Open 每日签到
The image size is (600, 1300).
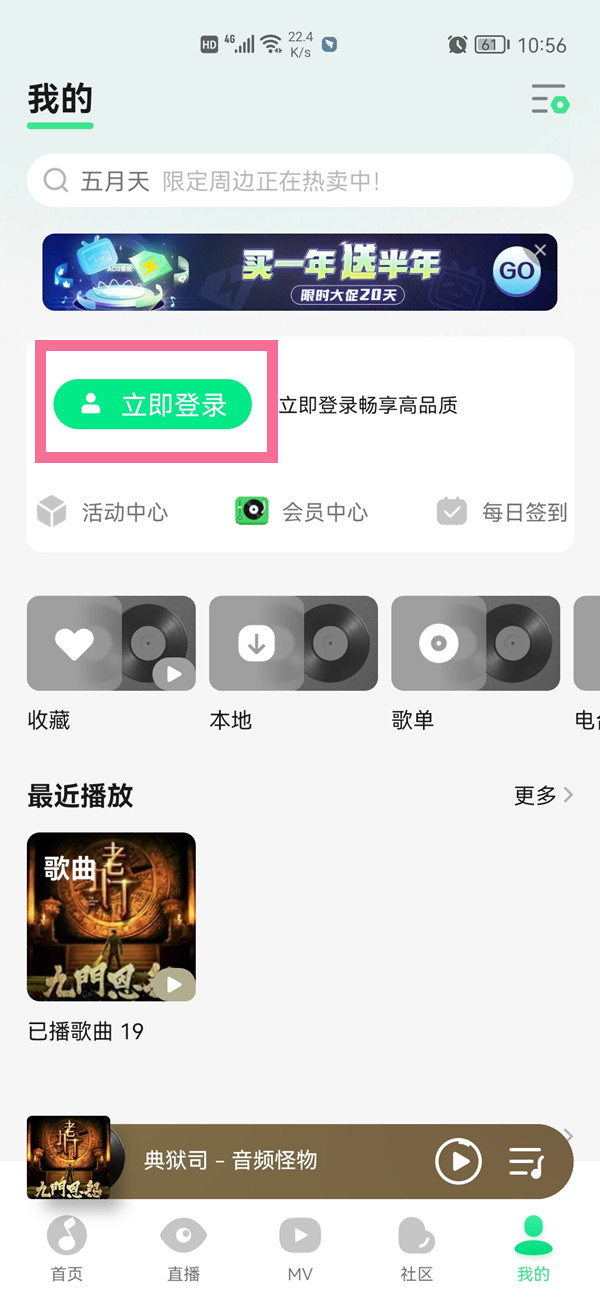click(503, 512)
